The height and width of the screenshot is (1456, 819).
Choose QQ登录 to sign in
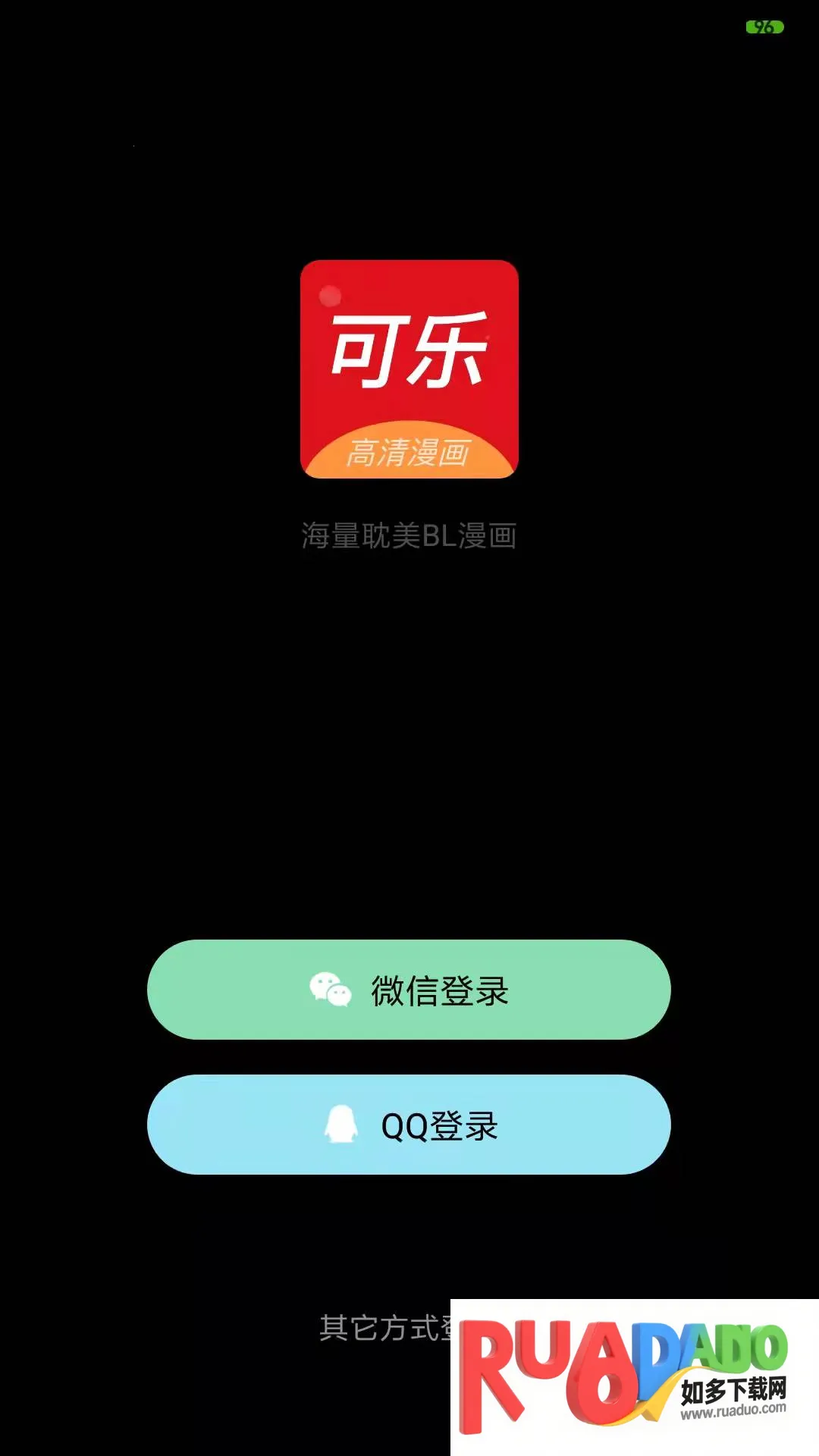[x=409, y=1125]
